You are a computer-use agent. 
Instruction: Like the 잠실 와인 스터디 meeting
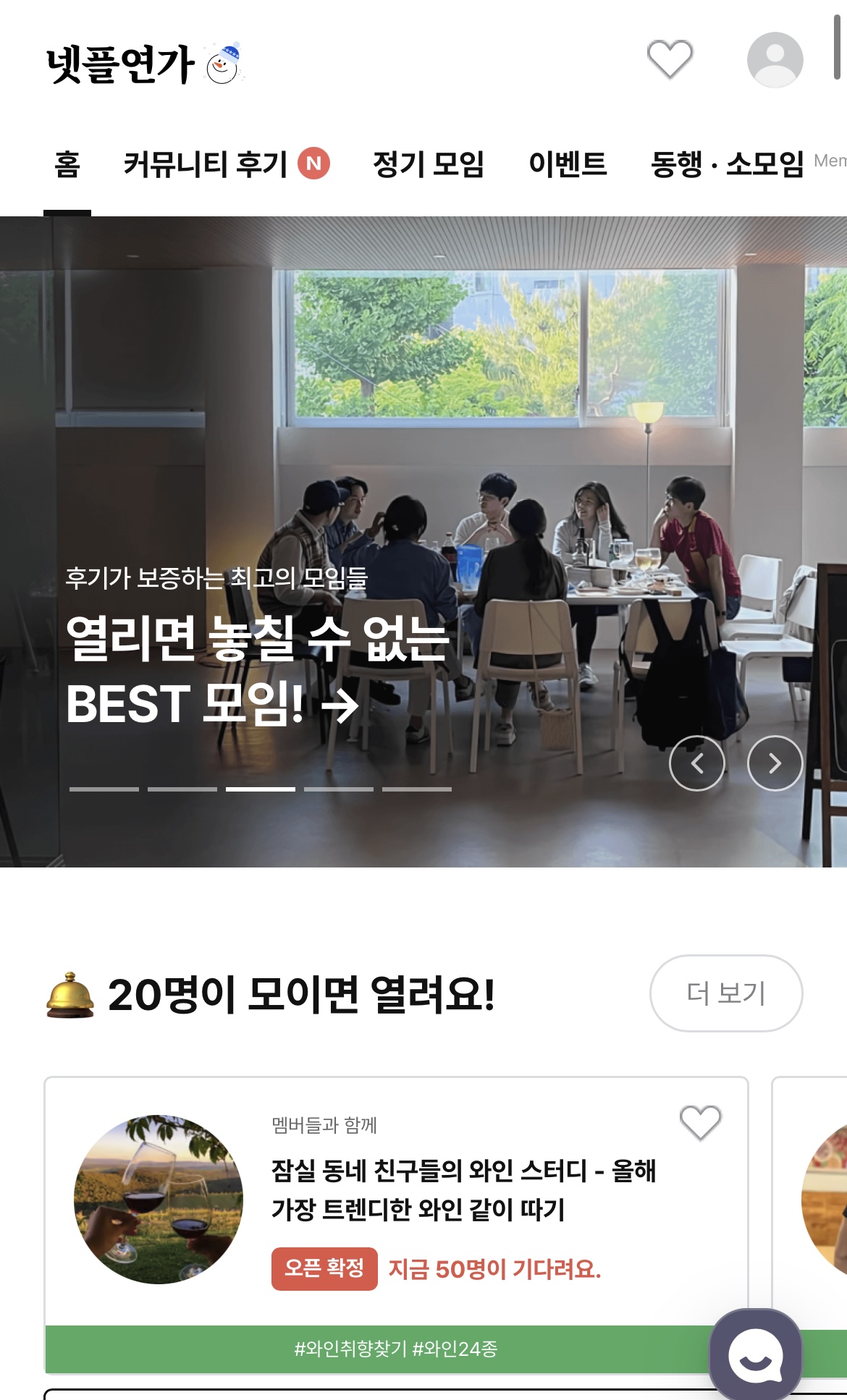point(700,1122)
